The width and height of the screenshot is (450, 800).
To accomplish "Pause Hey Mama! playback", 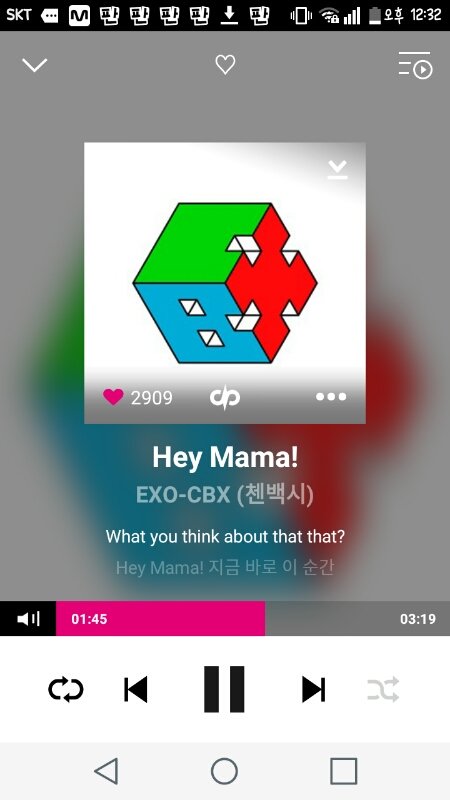I will (224, 689).
